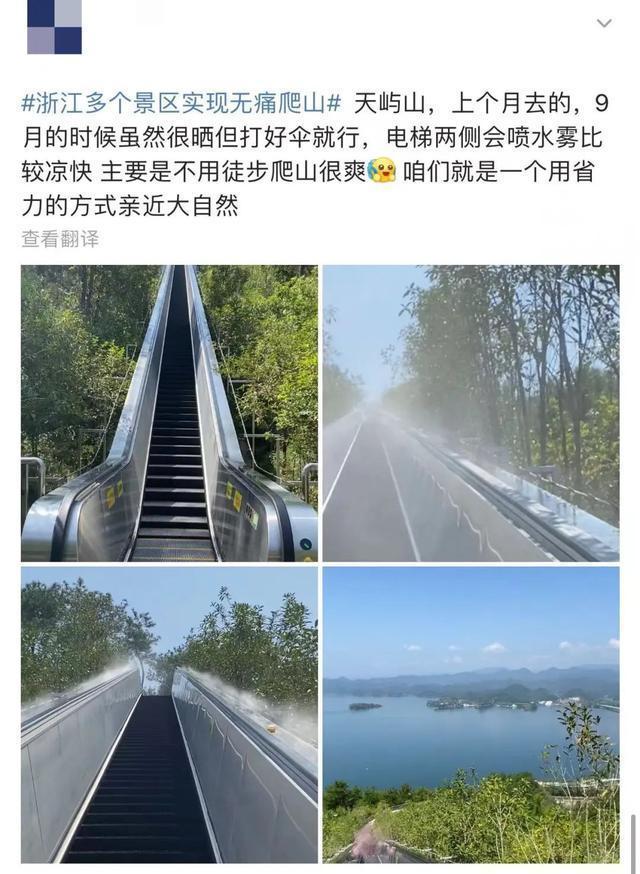Open the escalator entrance photo
The width and height of the screenshot is (640, 874).
pyautogui.click(x=169, y=413)
